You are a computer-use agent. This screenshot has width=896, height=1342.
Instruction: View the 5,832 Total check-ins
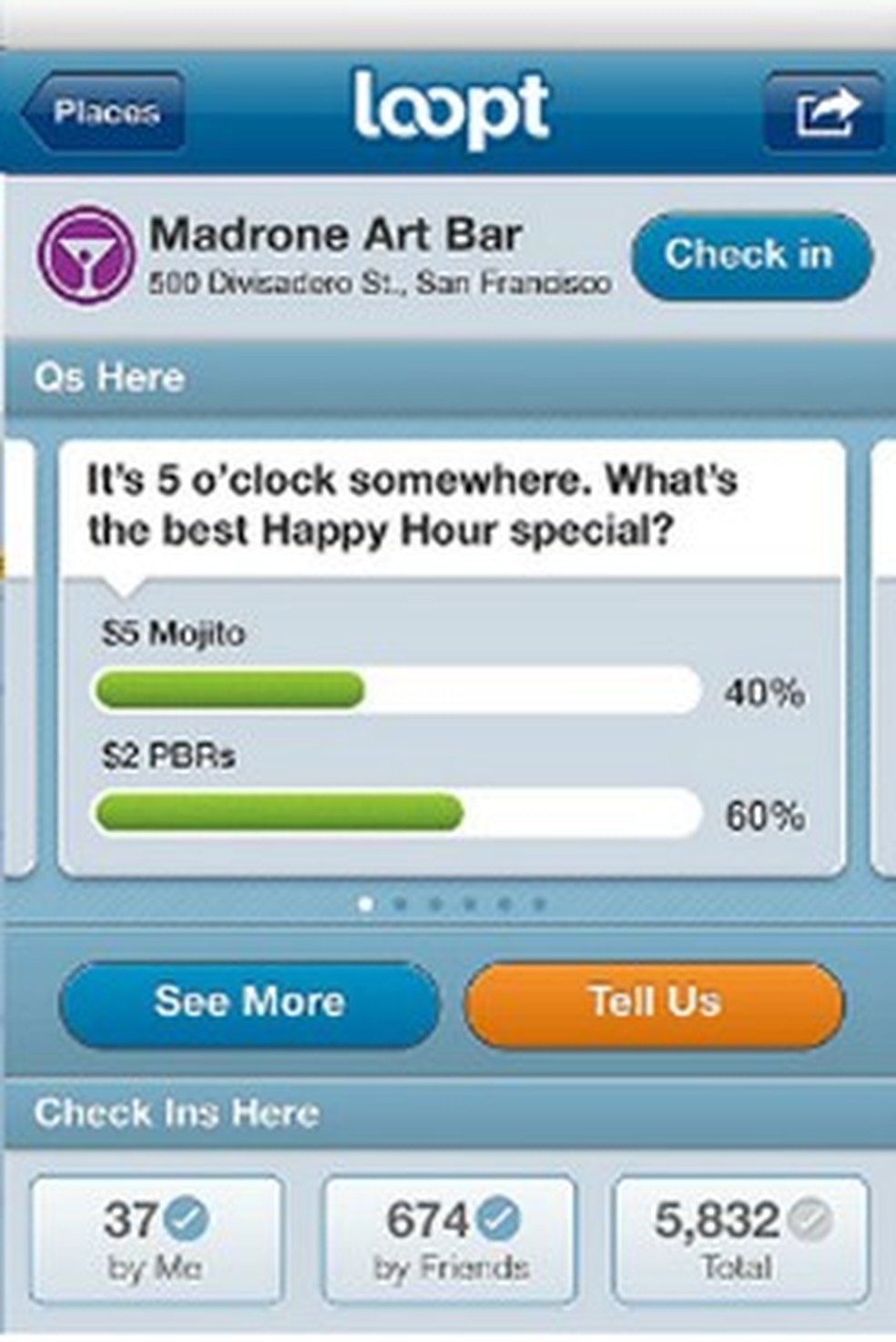(x=740, y=1238)
